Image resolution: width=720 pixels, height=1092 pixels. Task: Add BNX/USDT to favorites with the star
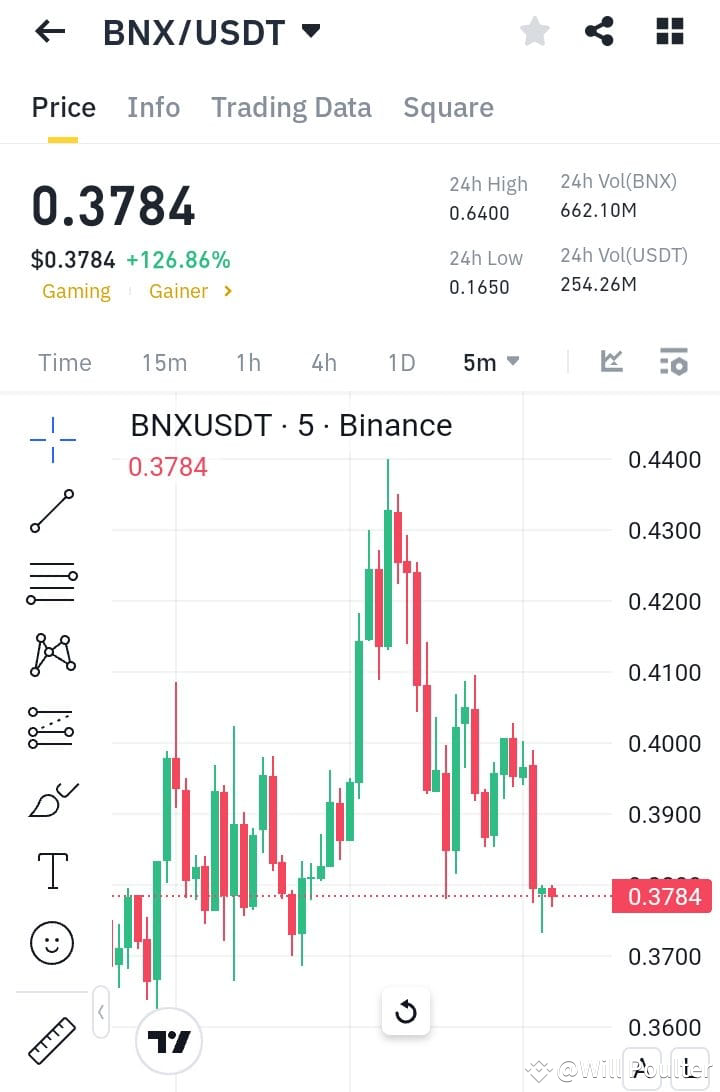coord(534,31)
